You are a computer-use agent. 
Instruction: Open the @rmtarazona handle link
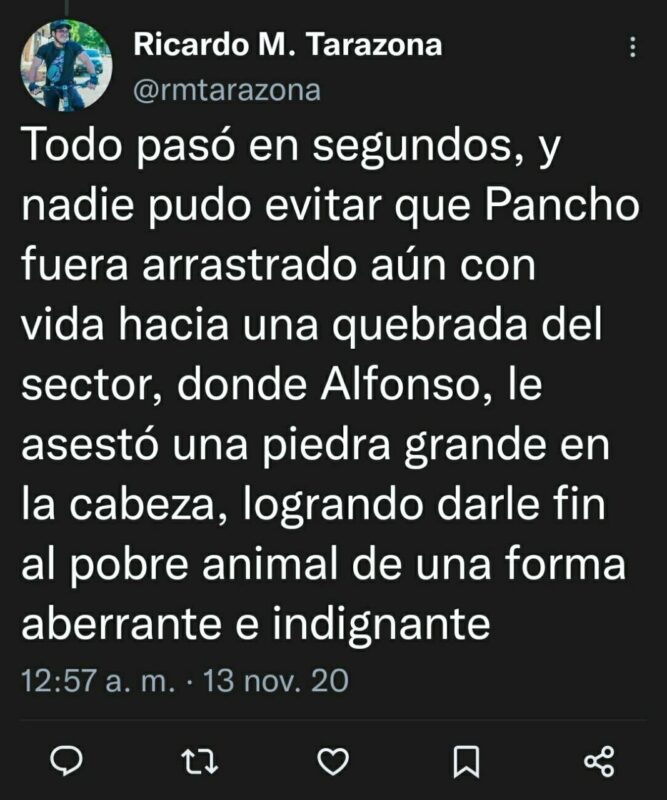click(226, 91)
